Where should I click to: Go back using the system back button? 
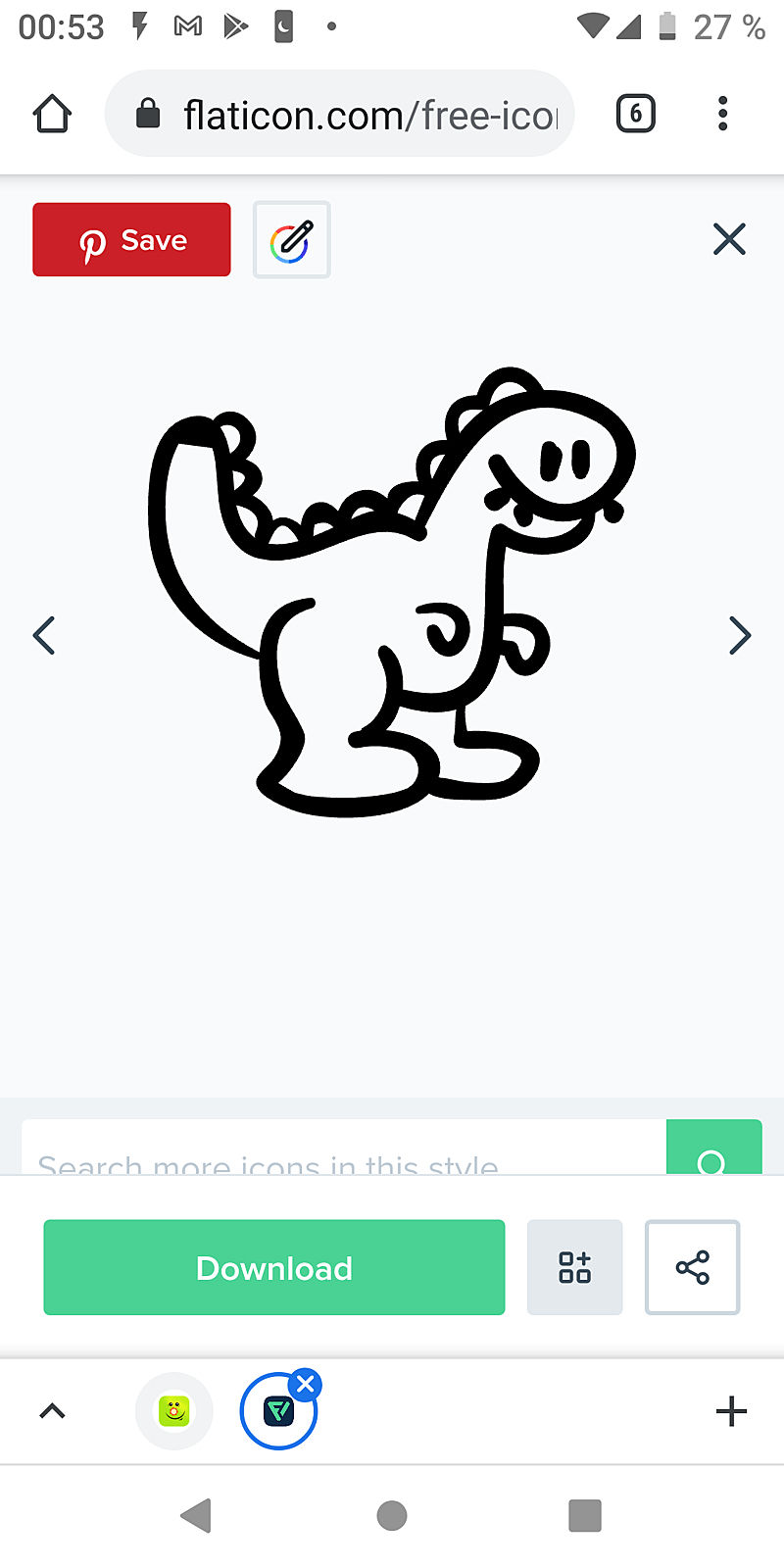[x=197, y=1515]
